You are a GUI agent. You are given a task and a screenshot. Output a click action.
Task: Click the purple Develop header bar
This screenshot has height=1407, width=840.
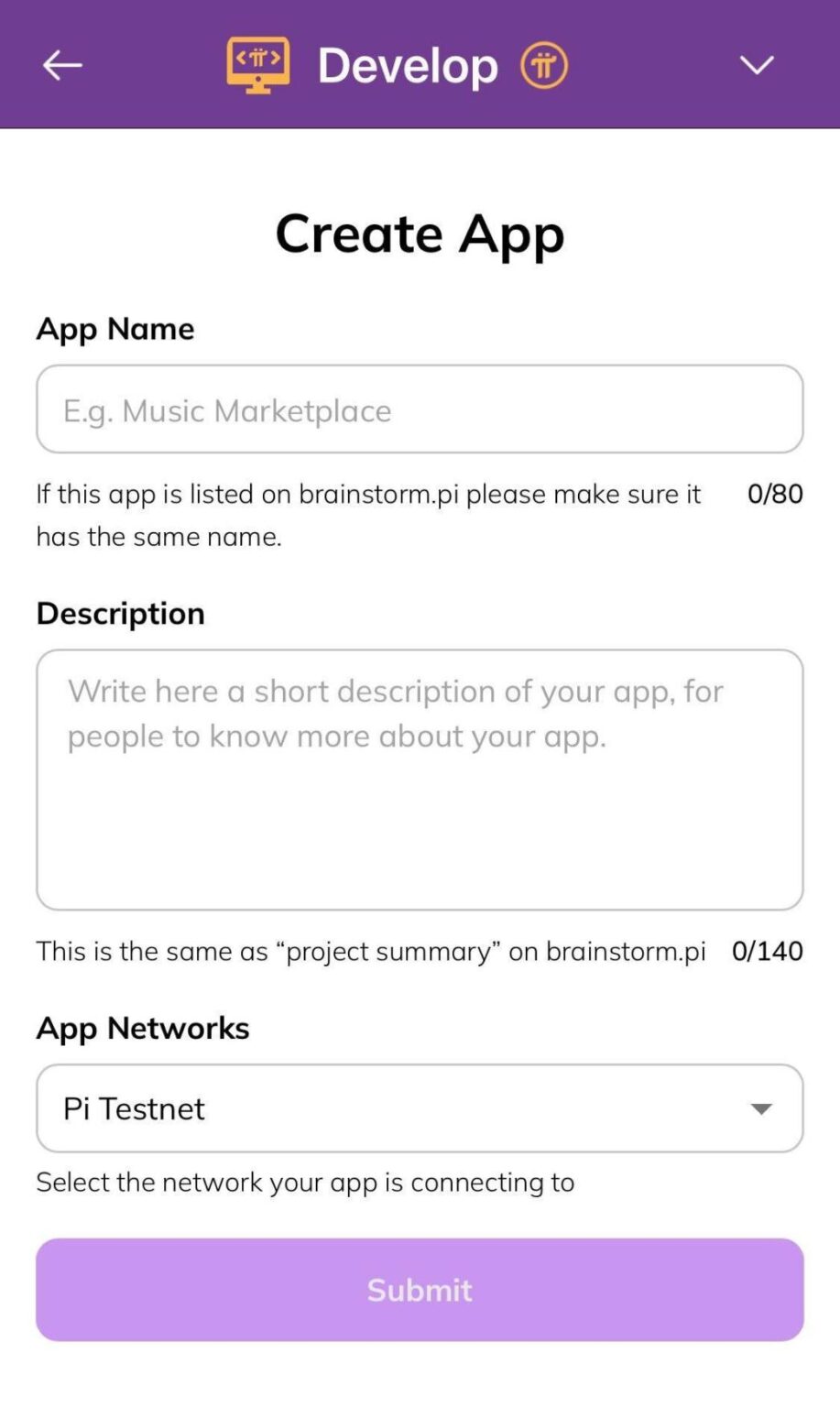420,64
